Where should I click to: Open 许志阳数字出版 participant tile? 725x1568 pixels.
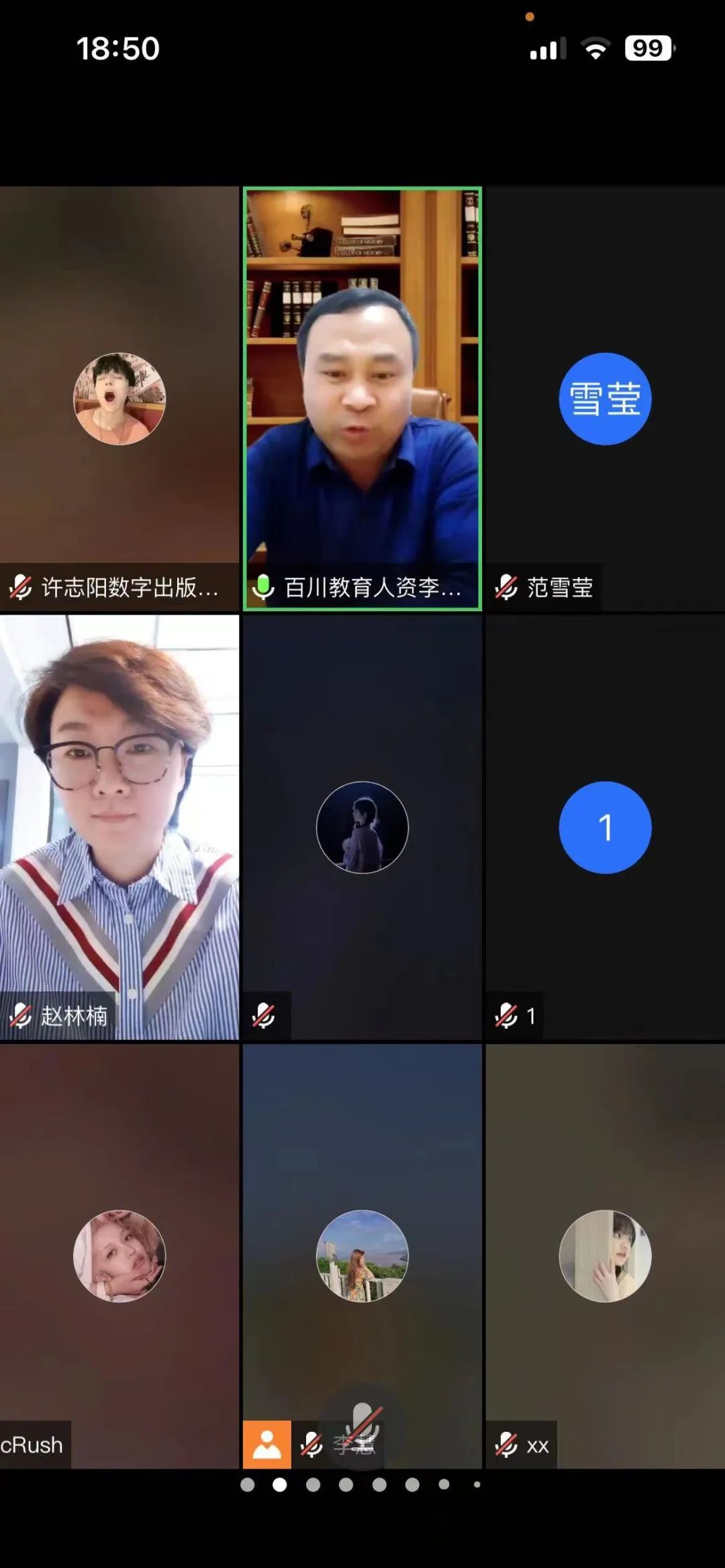coord(119,399)
